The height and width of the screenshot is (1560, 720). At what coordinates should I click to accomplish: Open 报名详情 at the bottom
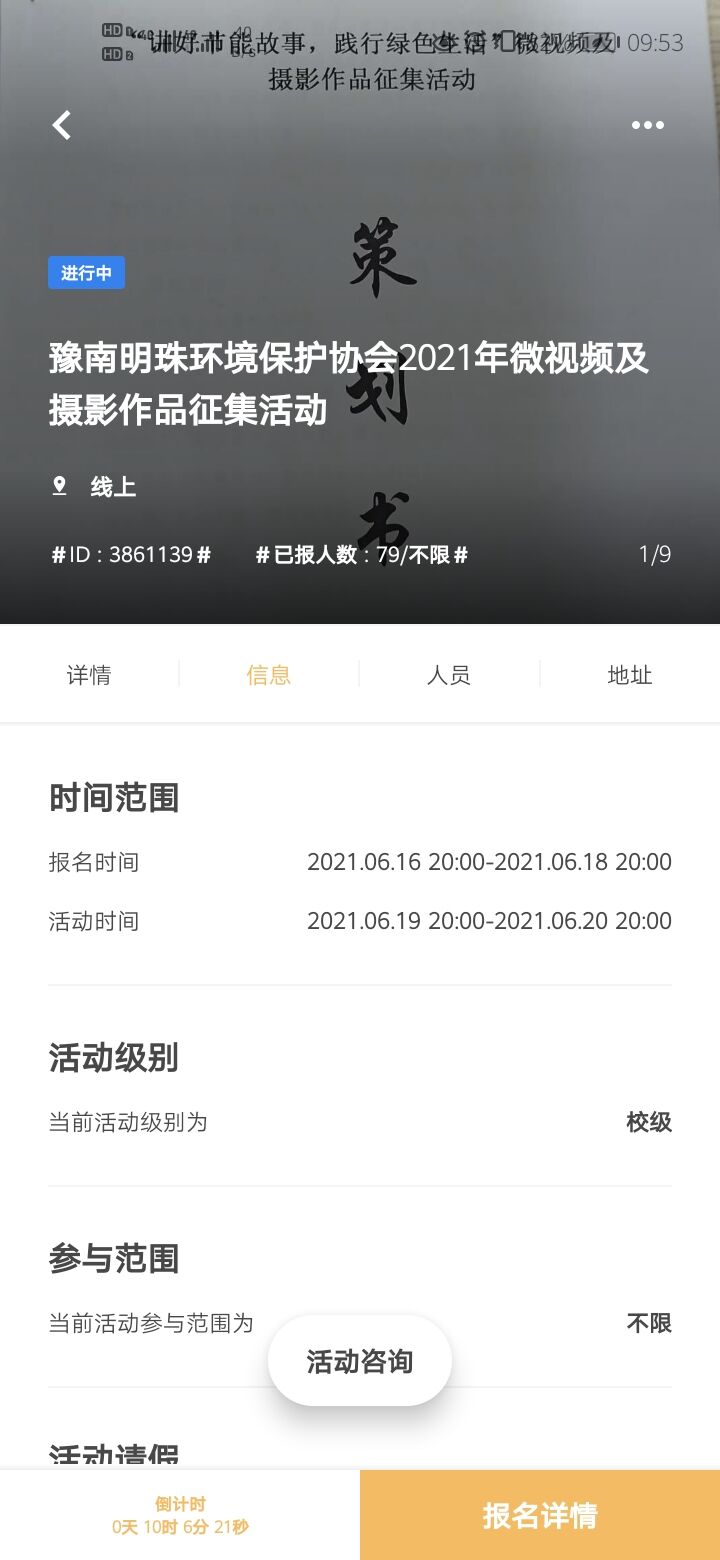point(540,1515)
